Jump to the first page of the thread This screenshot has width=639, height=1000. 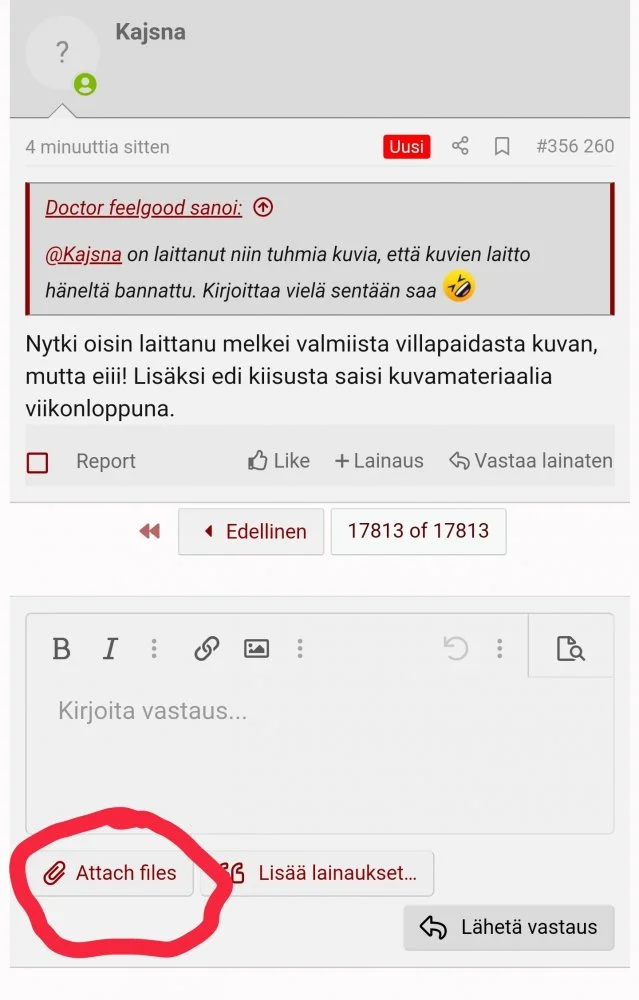coord(150,532)
